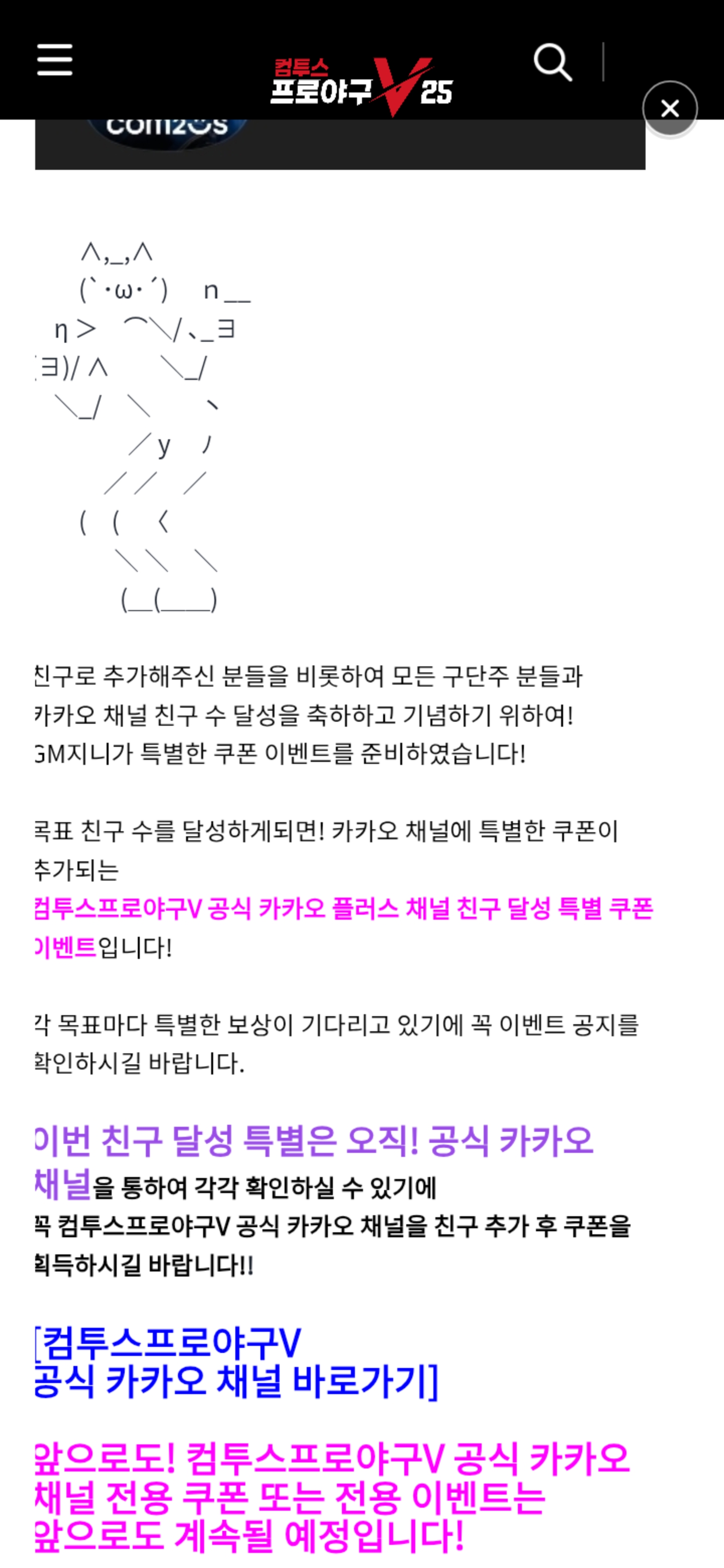This screenshot has height=1568, width=724.
Task: Tap the 컴투스프로야구 V25 header logo
Action: 361,86
